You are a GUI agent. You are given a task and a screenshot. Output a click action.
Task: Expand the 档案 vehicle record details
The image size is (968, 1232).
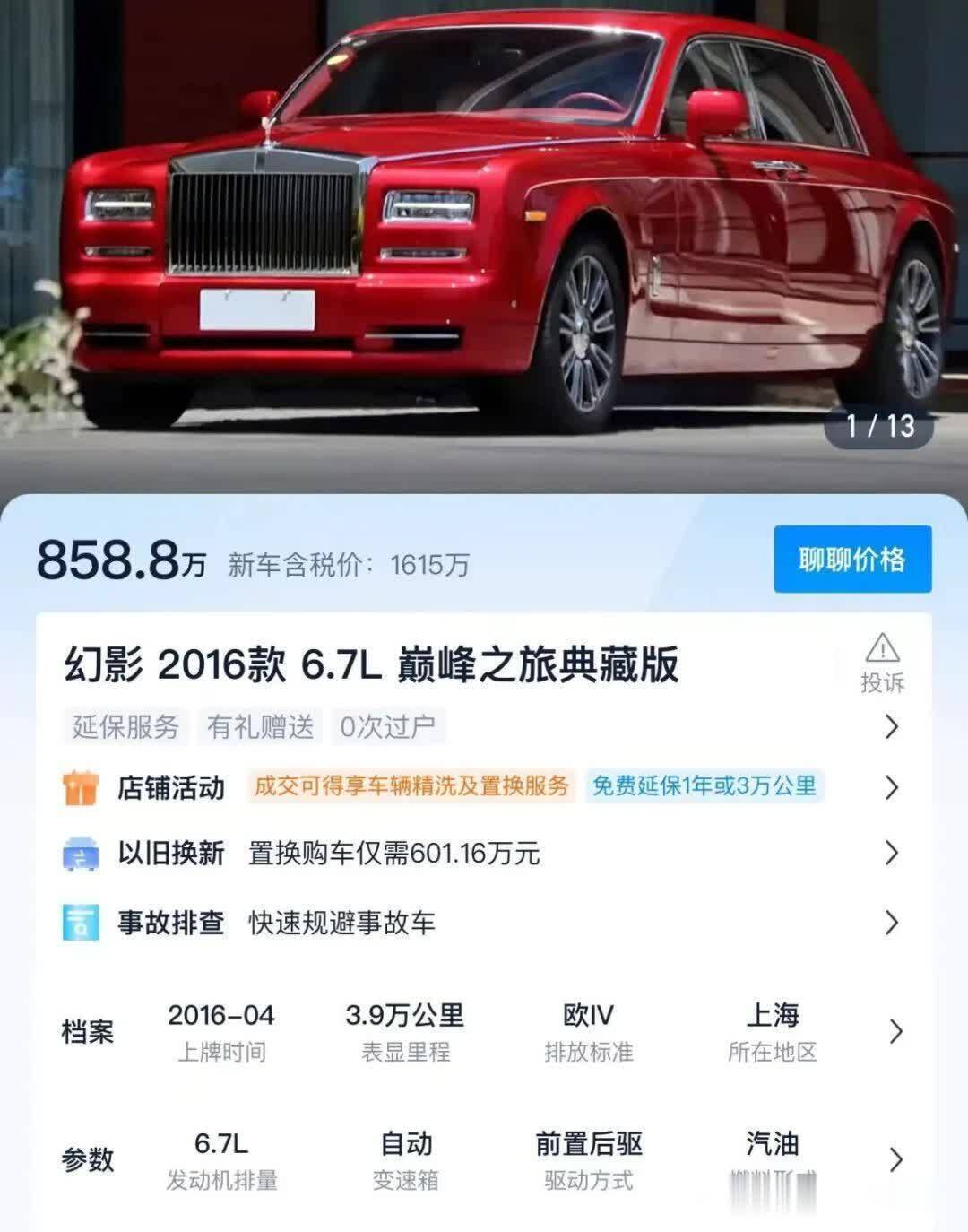tap(895, 1031)
